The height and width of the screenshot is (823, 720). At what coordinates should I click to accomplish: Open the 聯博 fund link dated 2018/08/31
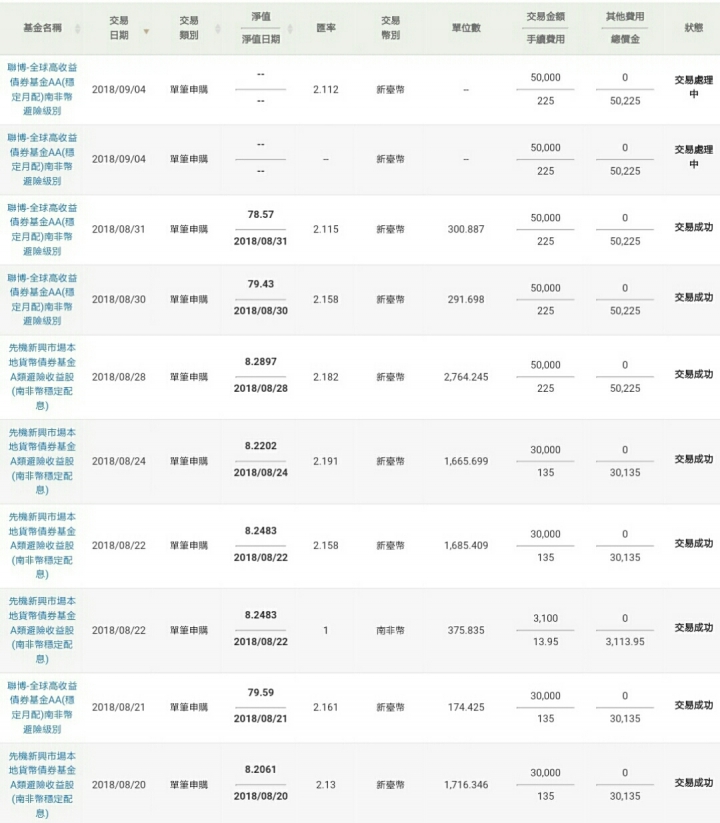point(42,229)
